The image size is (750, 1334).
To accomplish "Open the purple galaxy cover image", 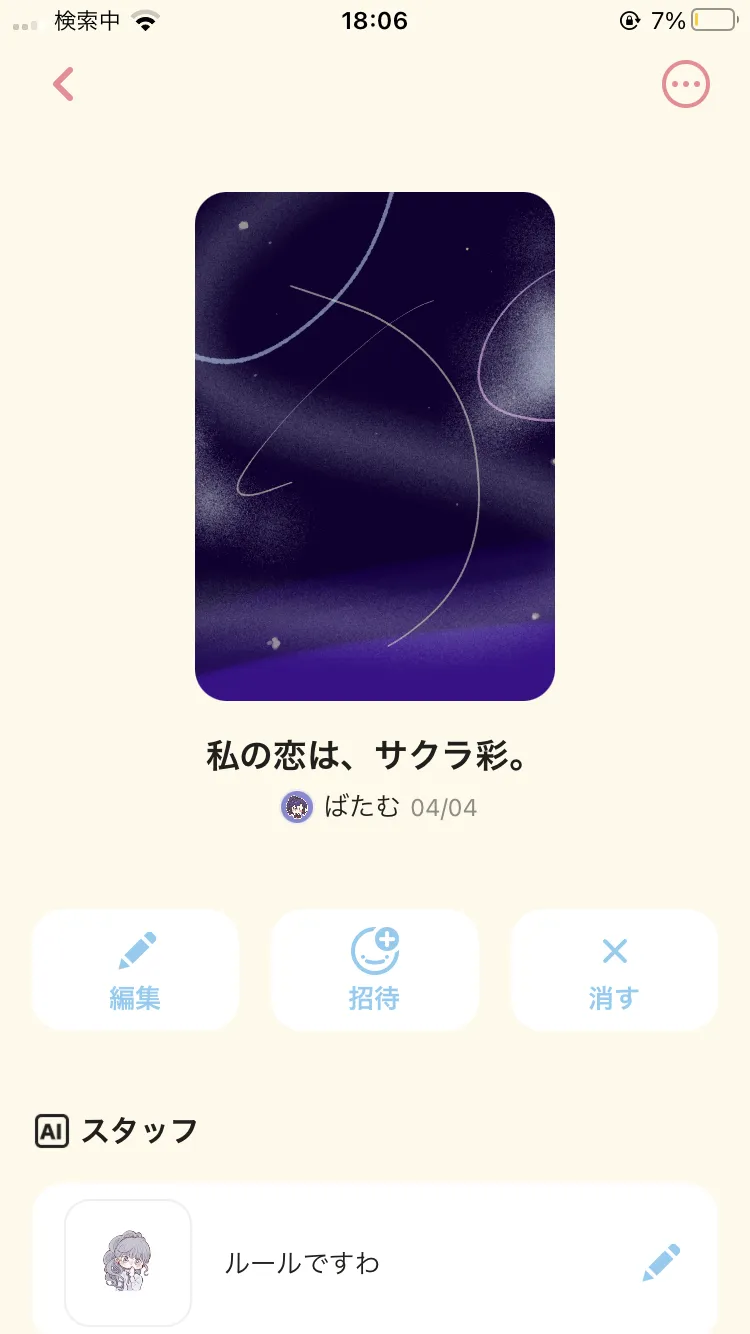I will (x=375, y=446).
